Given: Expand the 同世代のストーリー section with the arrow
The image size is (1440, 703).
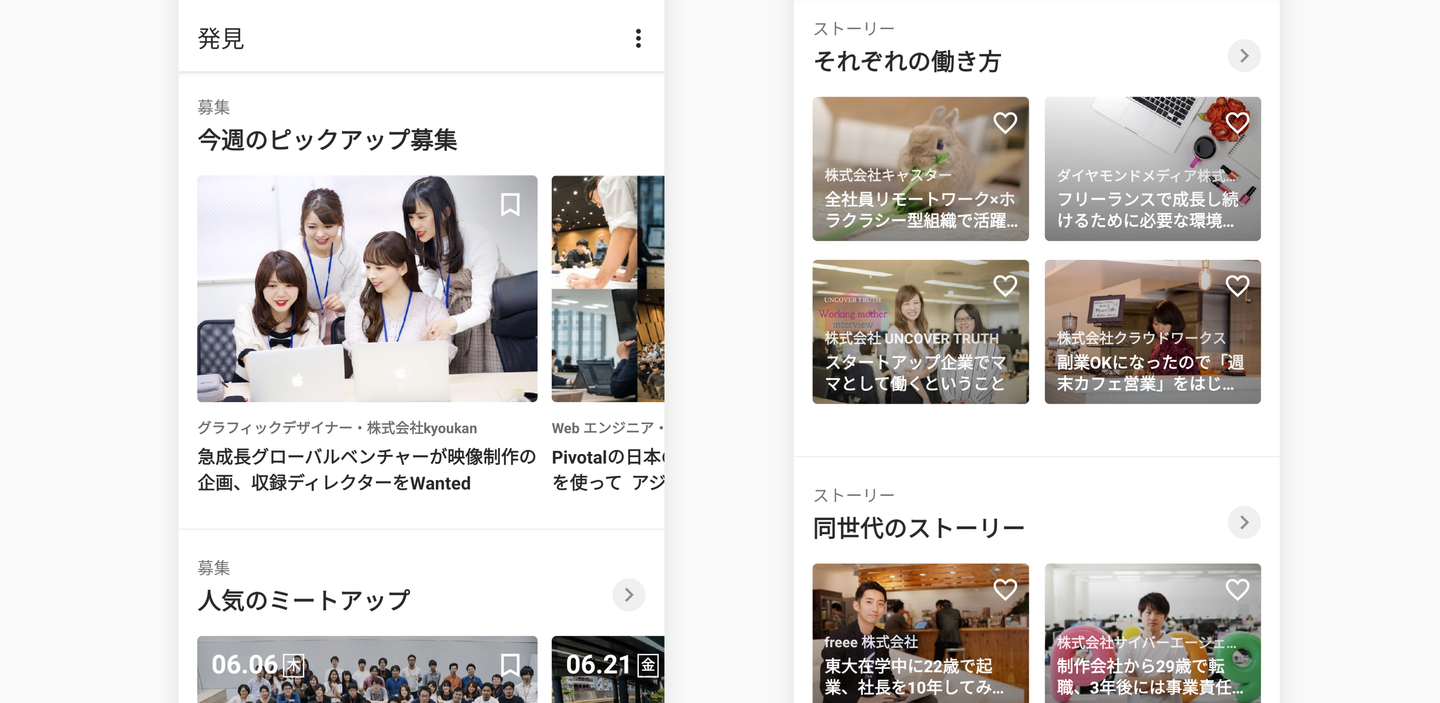Looking at the screenshot, I should 1244,522.
